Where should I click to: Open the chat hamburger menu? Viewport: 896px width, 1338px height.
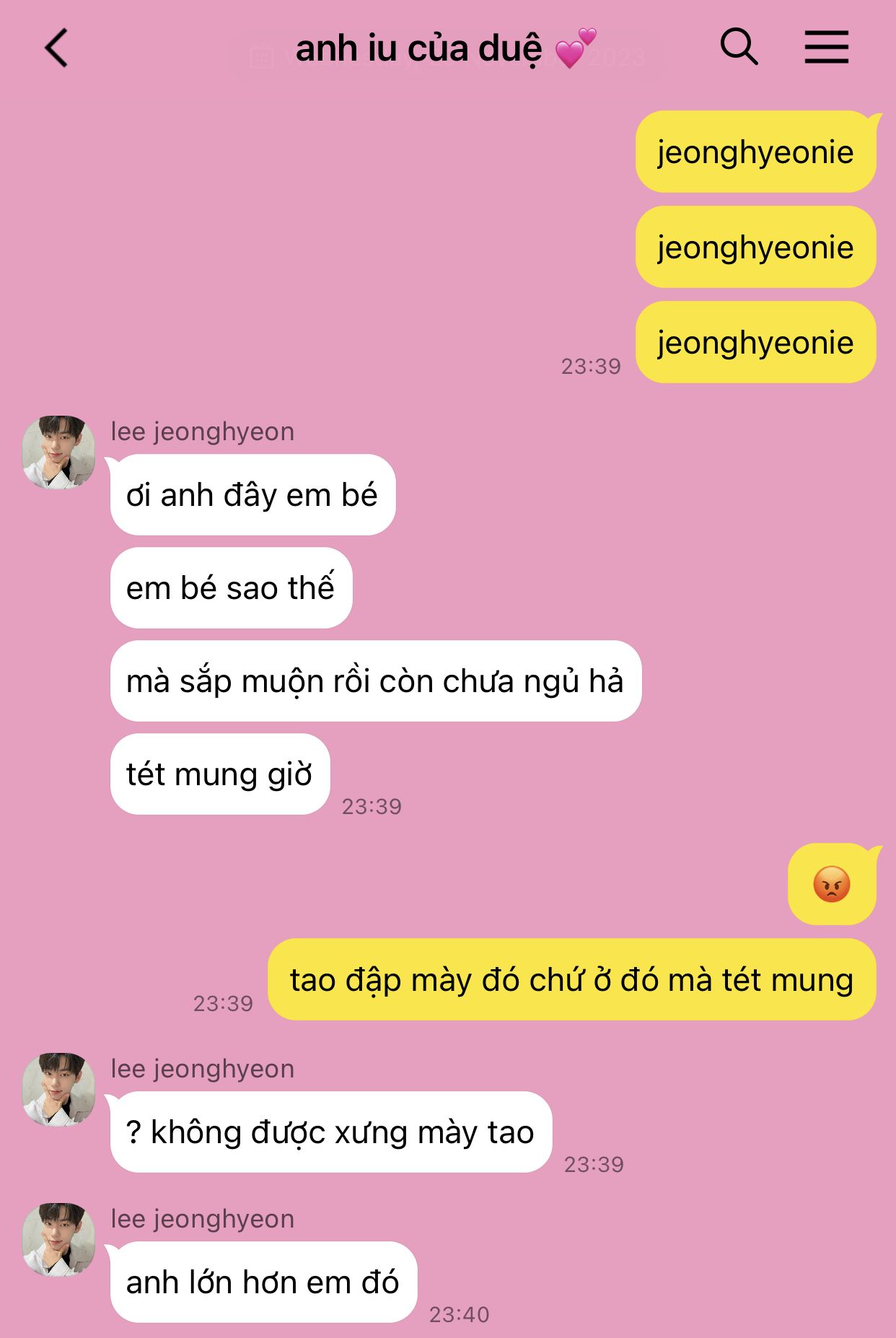coord(826,48)
